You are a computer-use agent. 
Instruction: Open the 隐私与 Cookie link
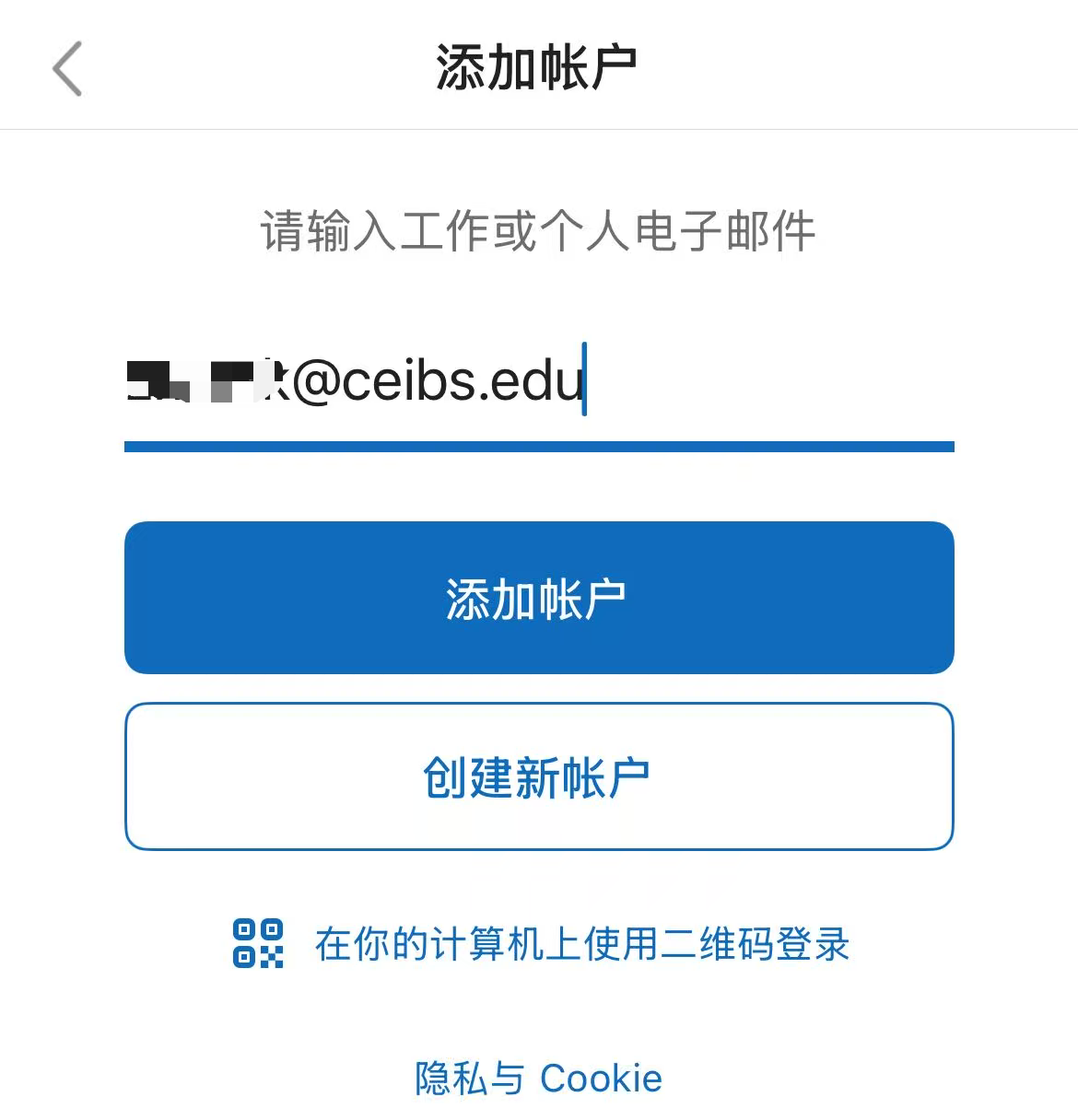(x=539, y=1078)
